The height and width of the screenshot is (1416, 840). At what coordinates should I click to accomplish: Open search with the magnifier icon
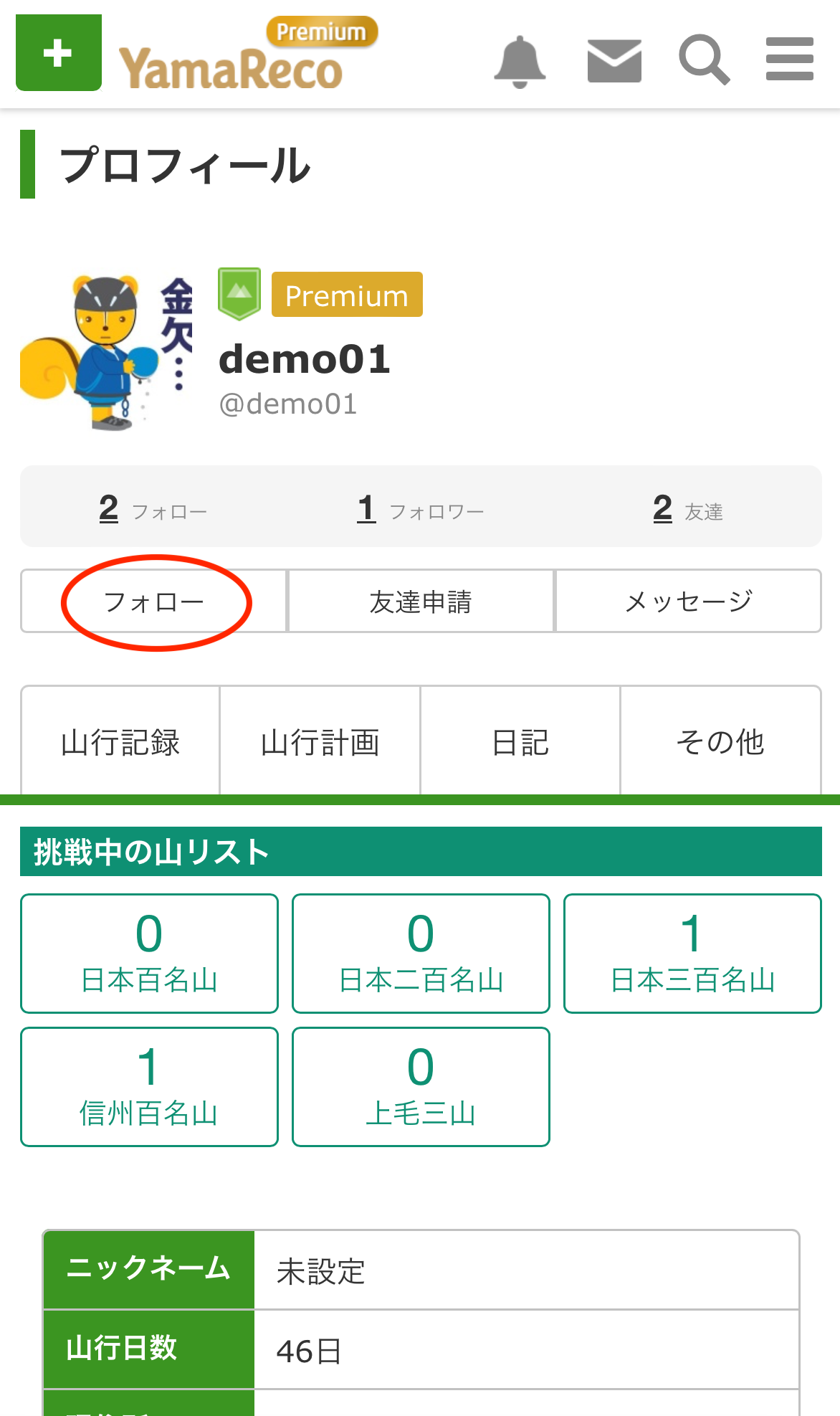pos(704,60)
